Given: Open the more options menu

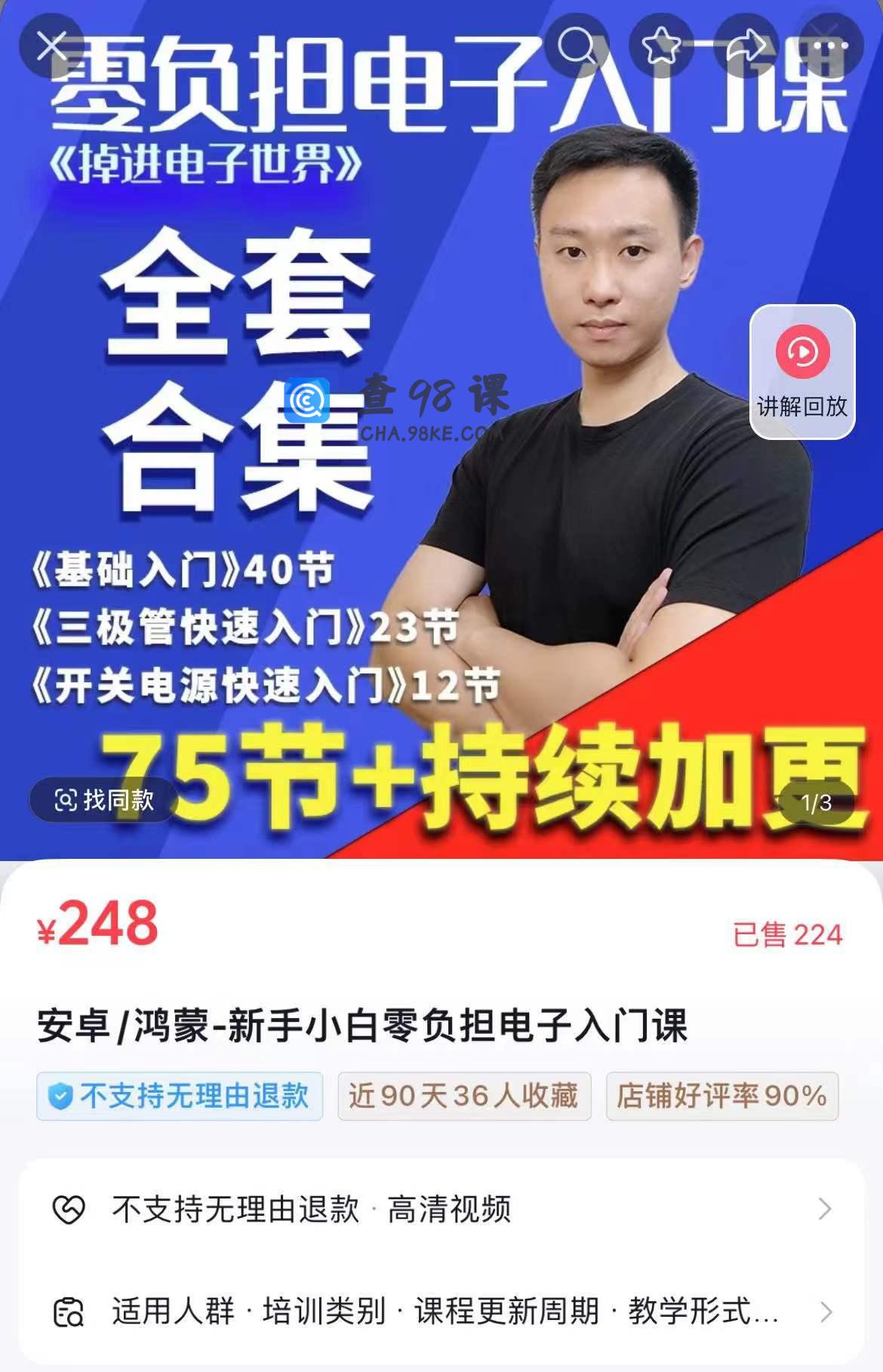Looking at the screenshot, I should [831, 45].
